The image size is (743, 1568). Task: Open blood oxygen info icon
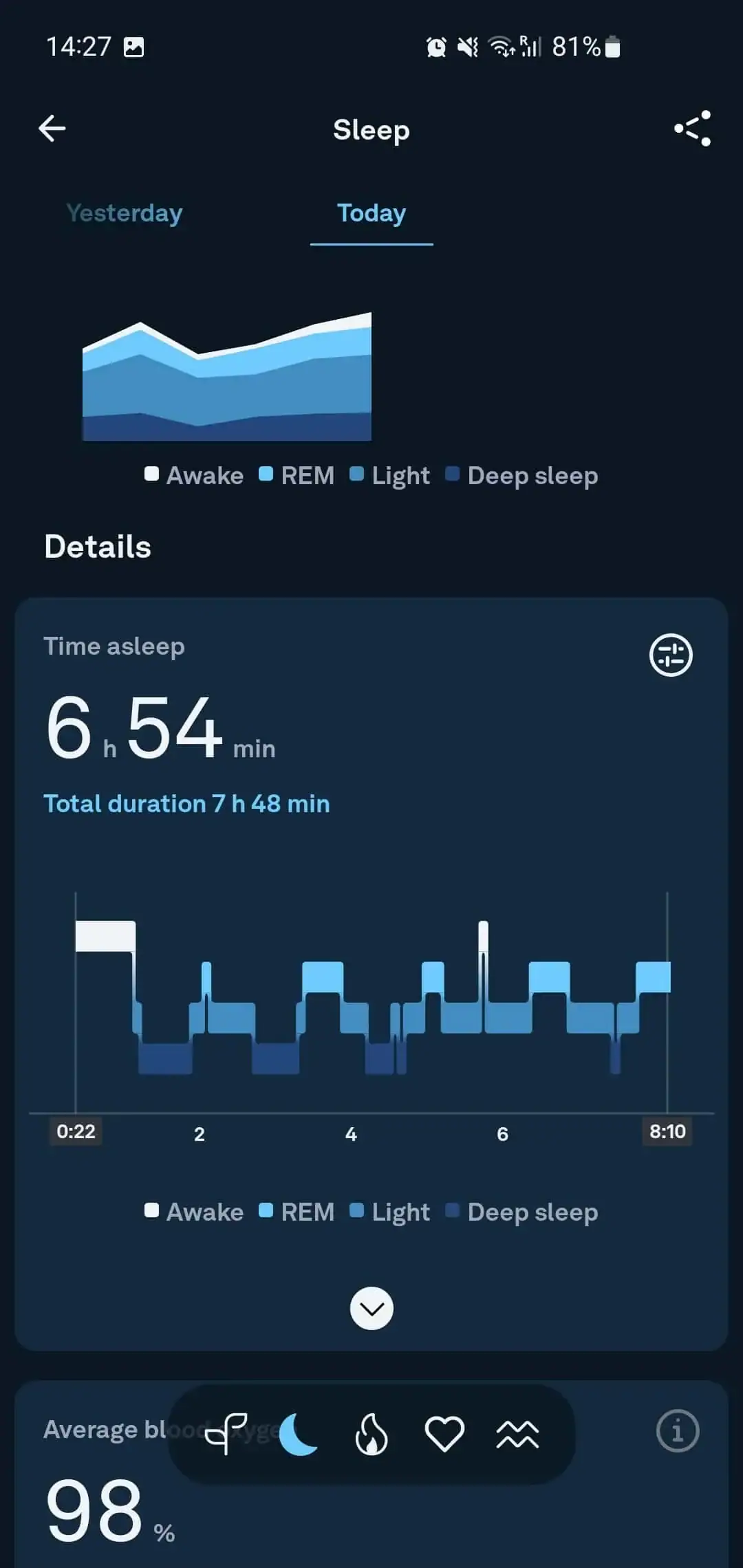pyautogui.click(x=678, y=1431)
